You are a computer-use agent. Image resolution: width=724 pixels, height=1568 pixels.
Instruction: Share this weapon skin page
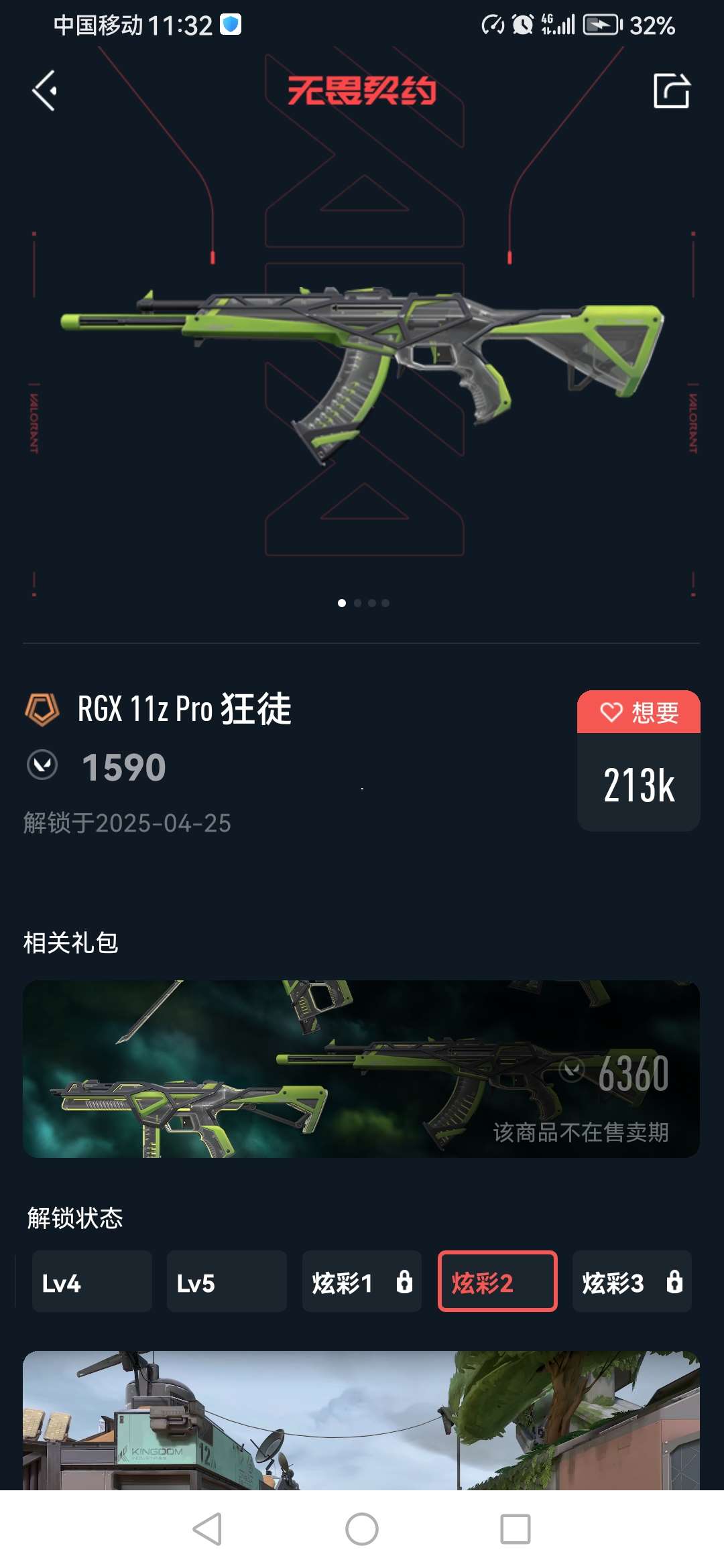[671, 90]
